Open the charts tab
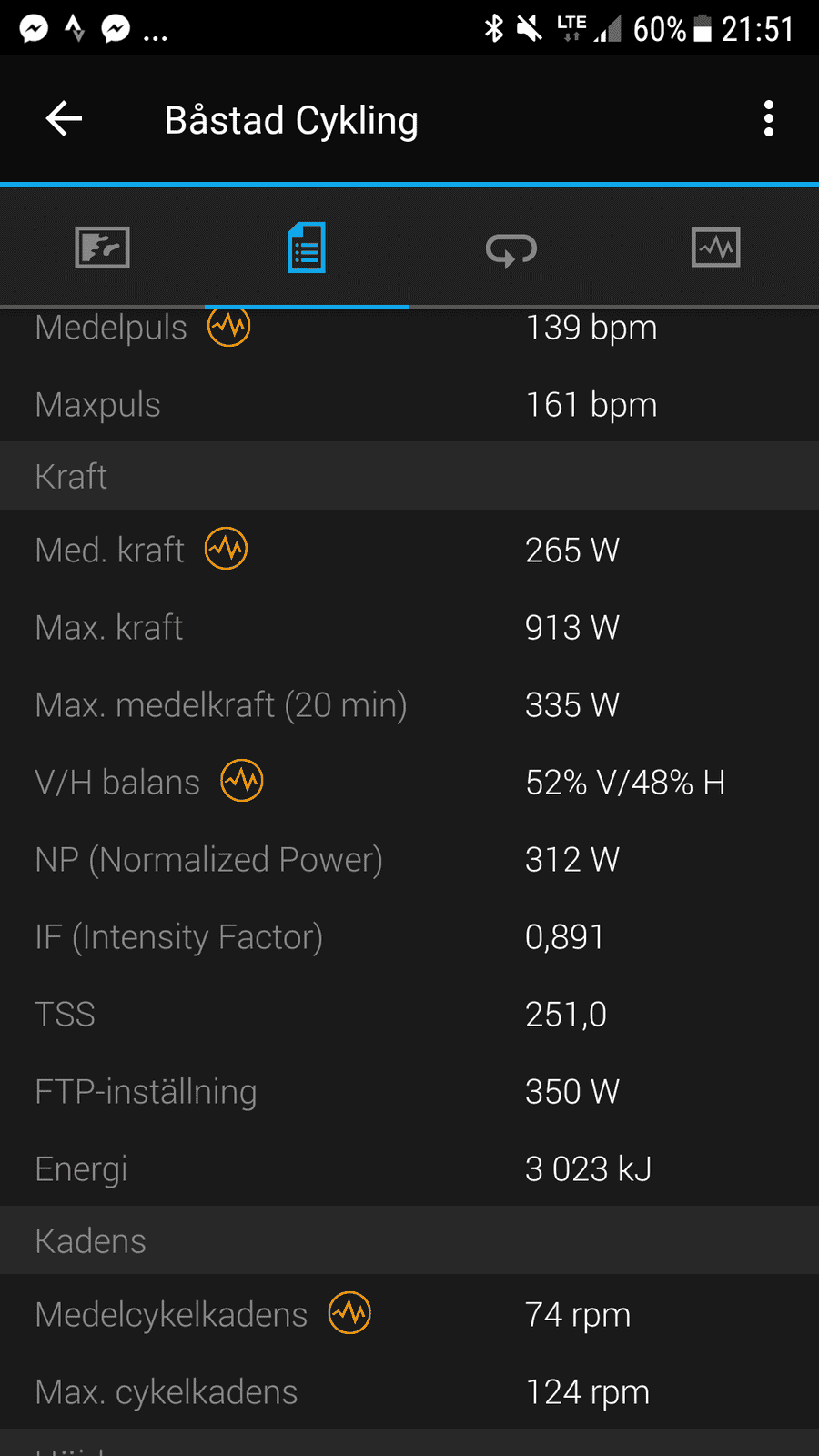The height and width of the screenshot is (1456, 819). (x=716, y=248)
